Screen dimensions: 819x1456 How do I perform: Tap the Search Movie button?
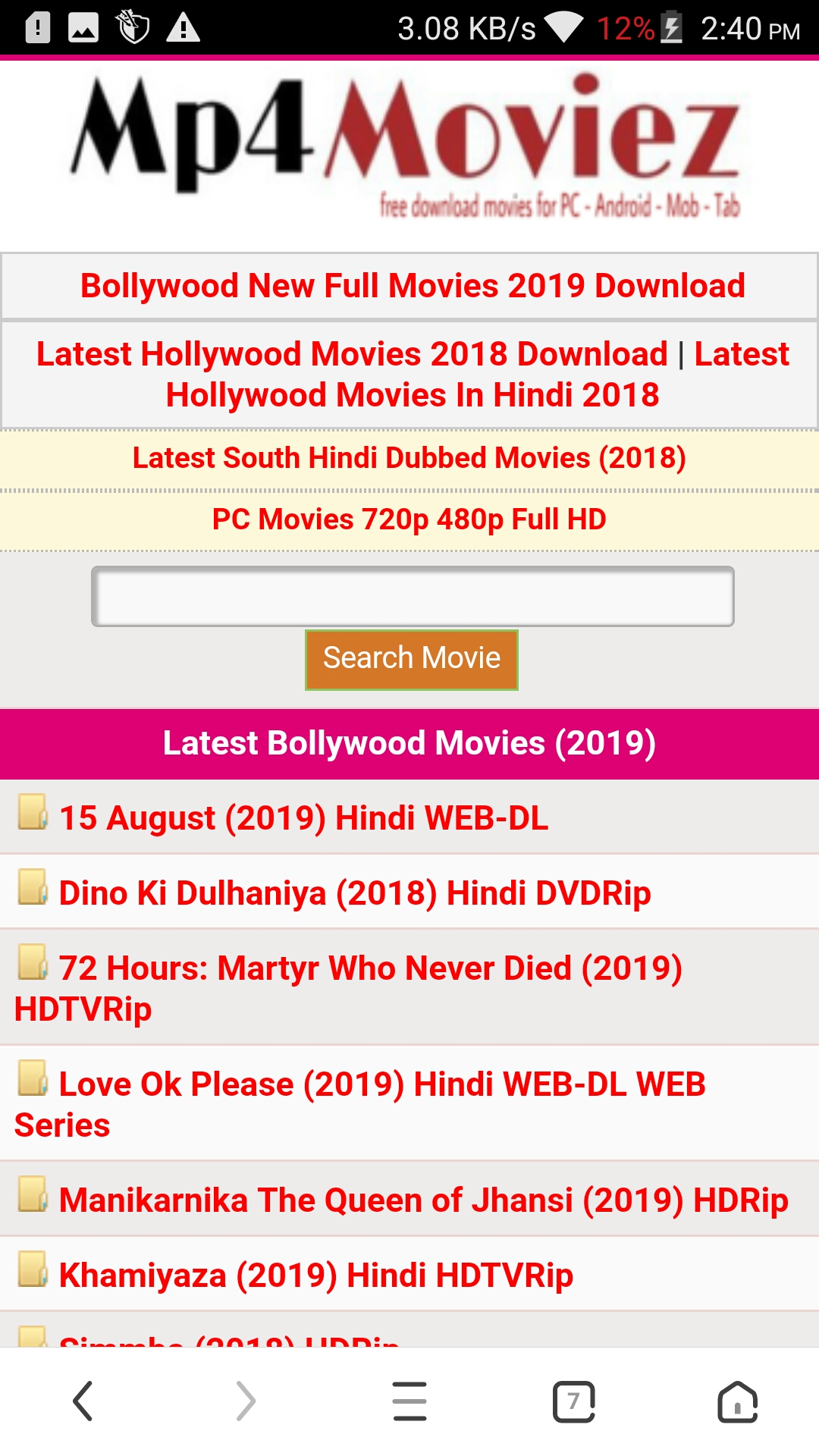point(412,659)
